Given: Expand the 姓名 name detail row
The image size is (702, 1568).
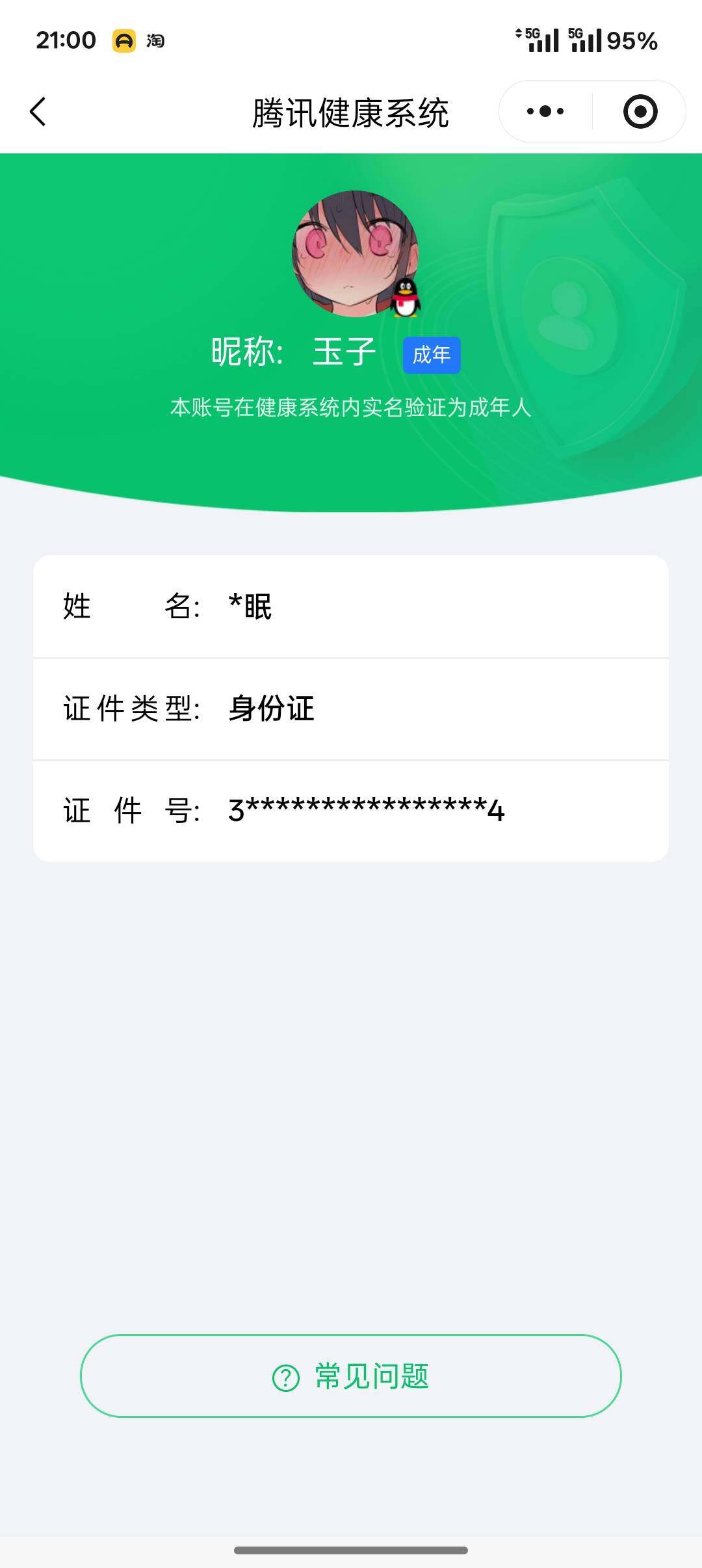Looking at the screenshot, I should pos(351,608).
